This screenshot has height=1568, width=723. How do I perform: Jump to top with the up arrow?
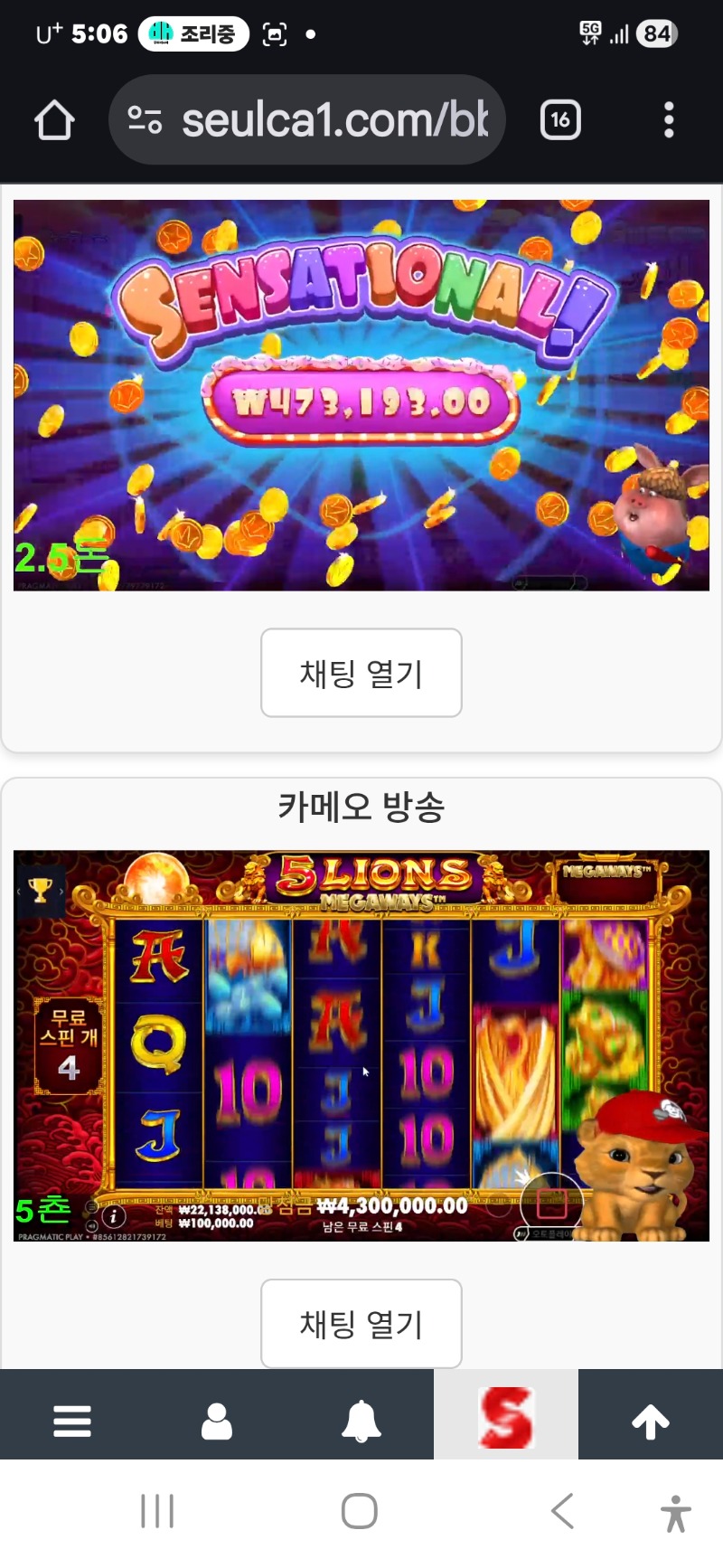tap(651, 1421)
